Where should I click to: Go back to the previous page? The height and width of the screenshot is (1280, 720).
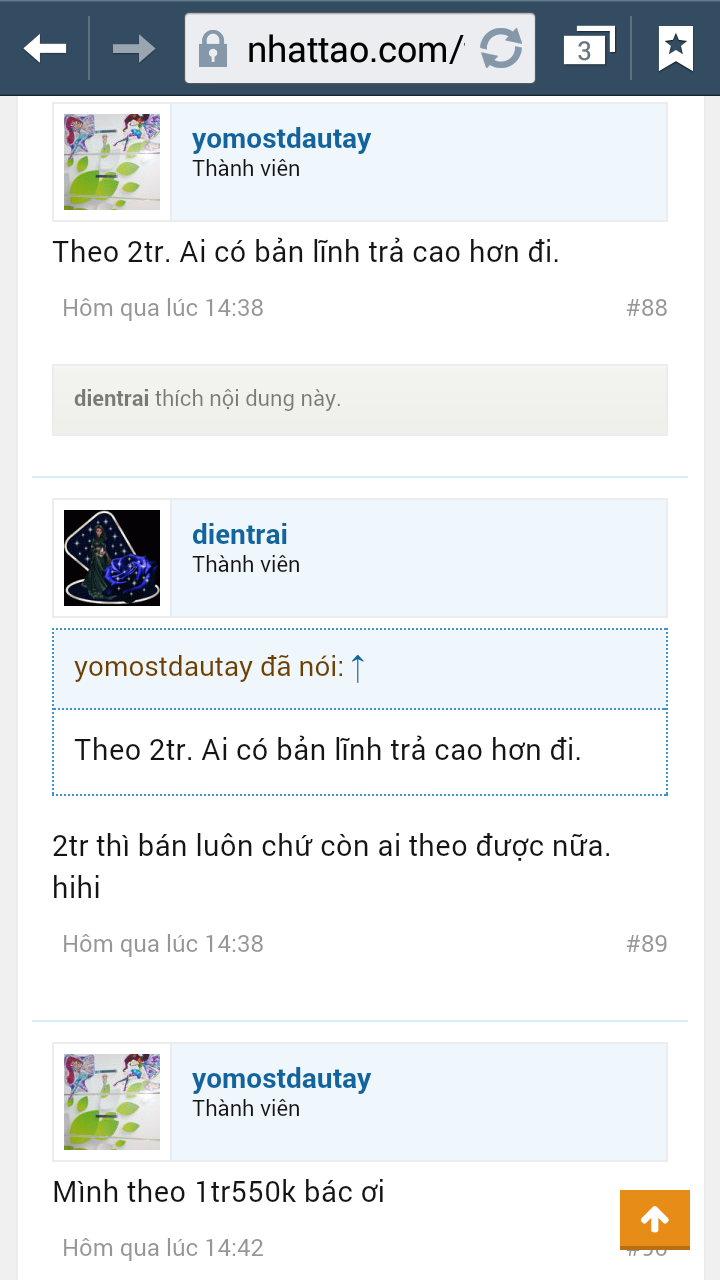pyautogui.click(x=45, y=48)
